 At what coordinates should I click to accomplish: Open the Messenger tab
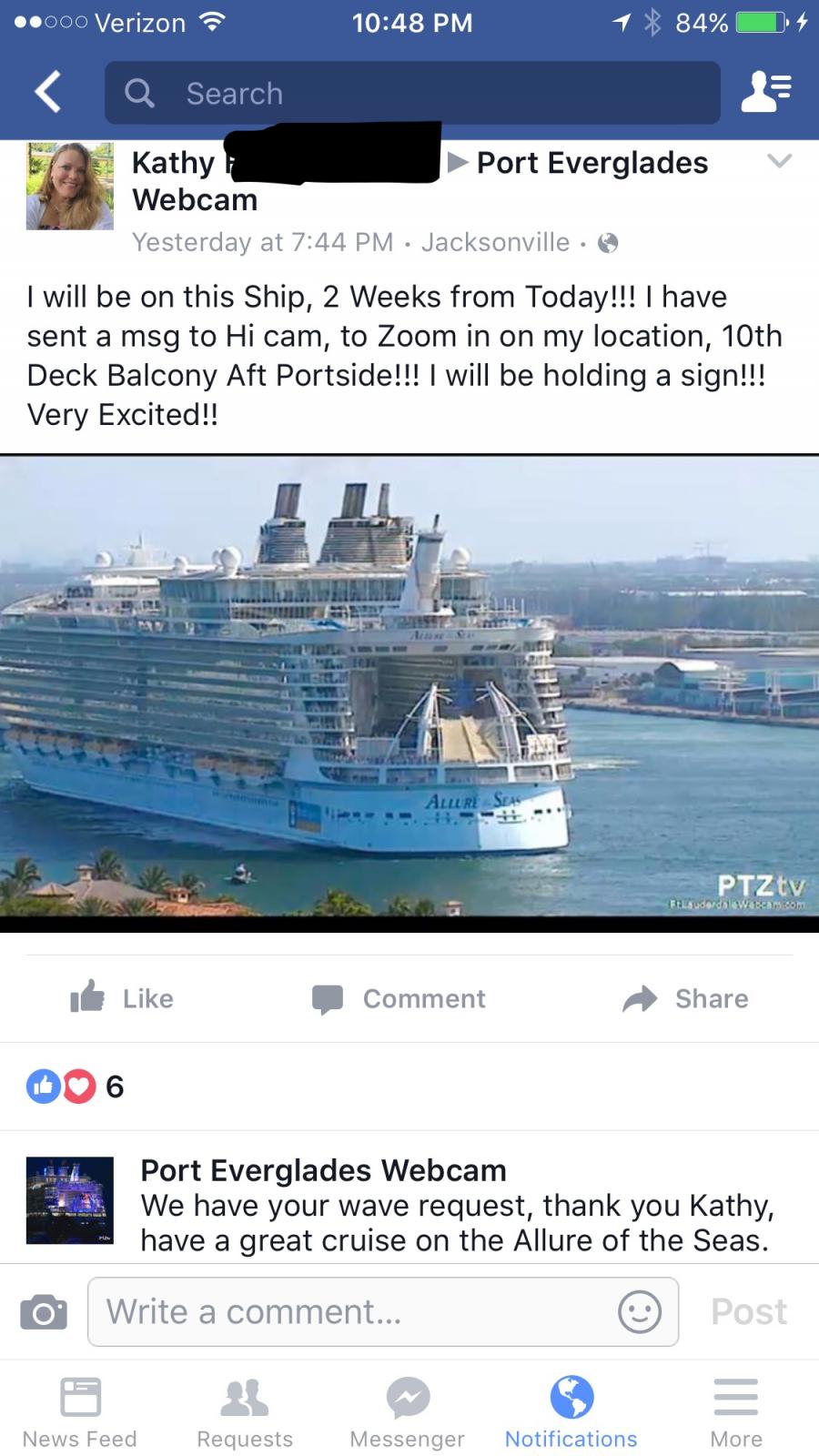(407, 1412)
